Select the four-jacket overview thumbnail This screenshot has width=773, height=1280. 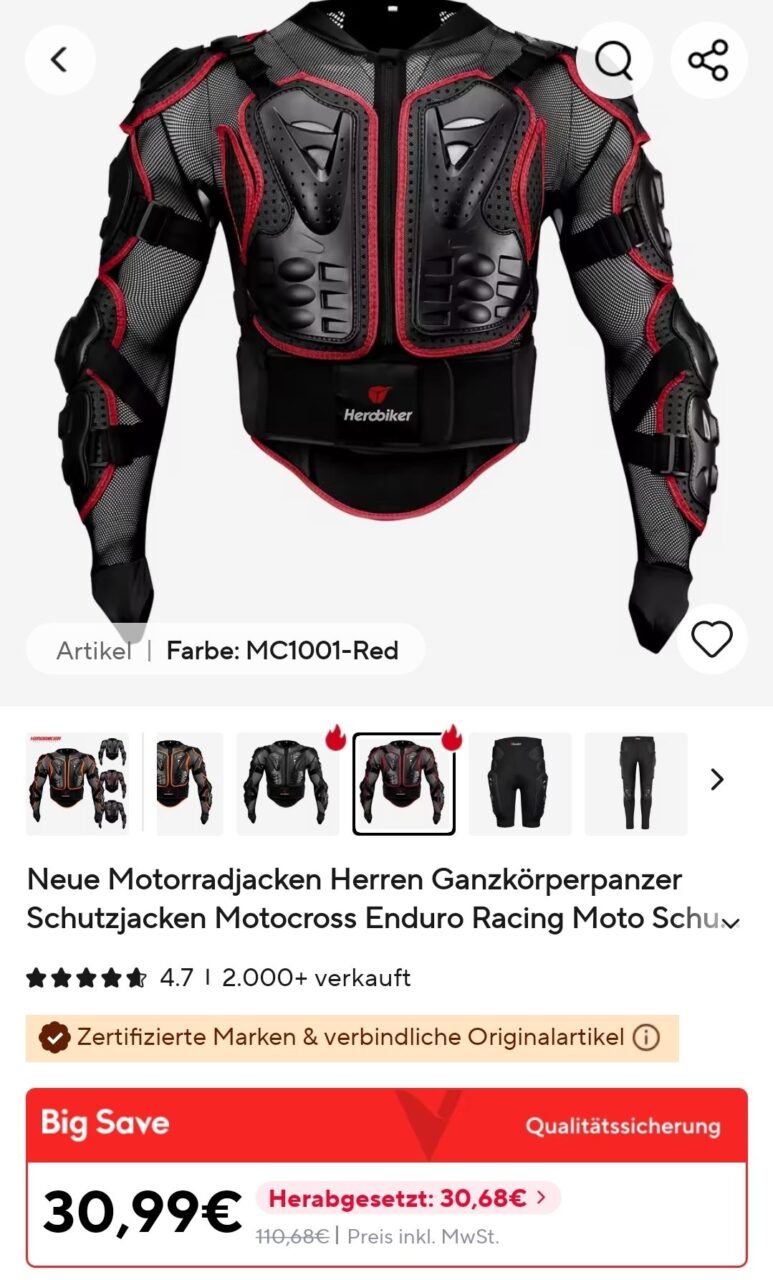click(77, 784)
